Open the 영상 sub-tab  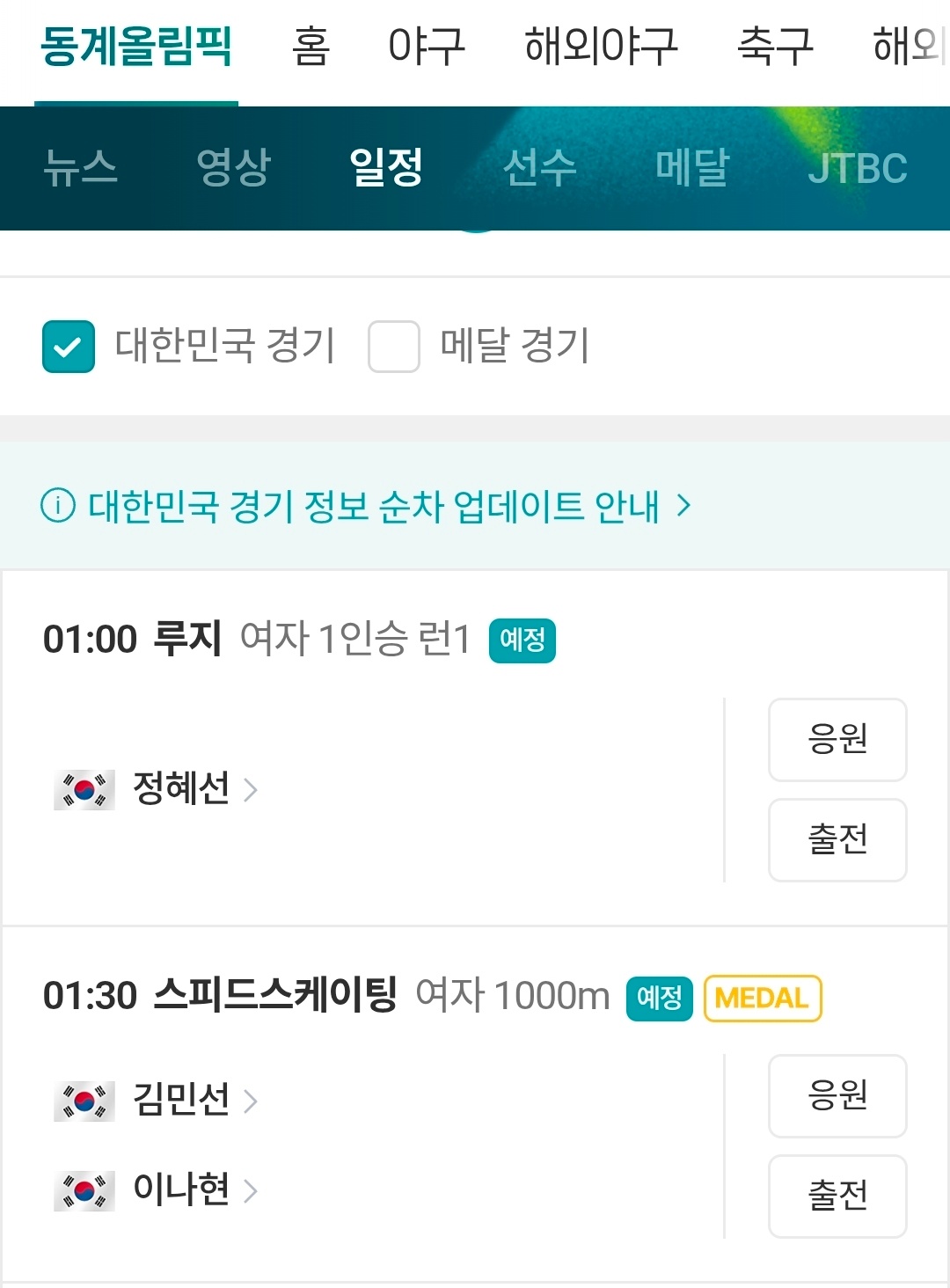click(233, 167)
